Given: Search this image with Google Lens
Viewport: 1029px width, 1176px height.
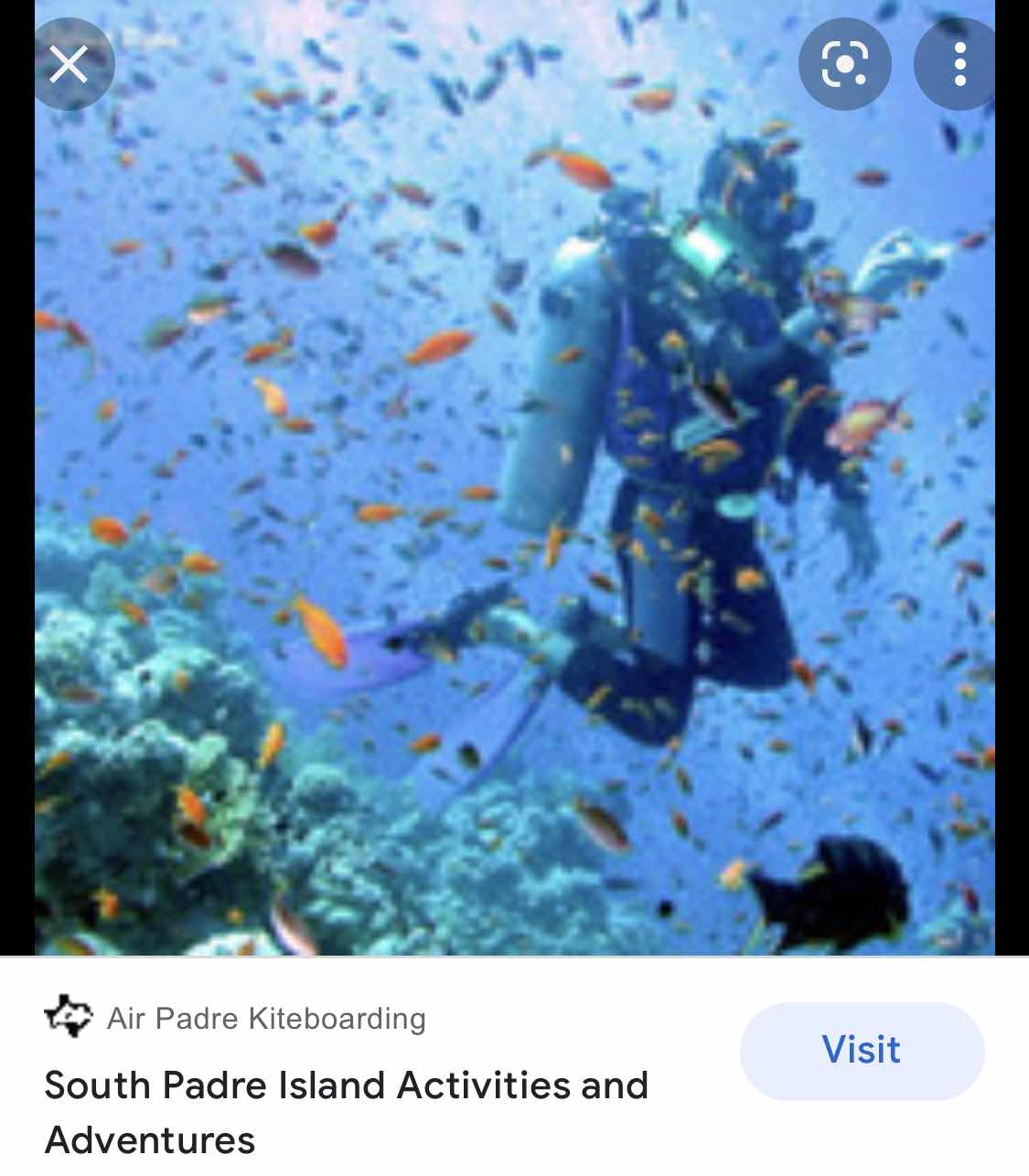Looking at the screenshot, I should tap(843, 65).
